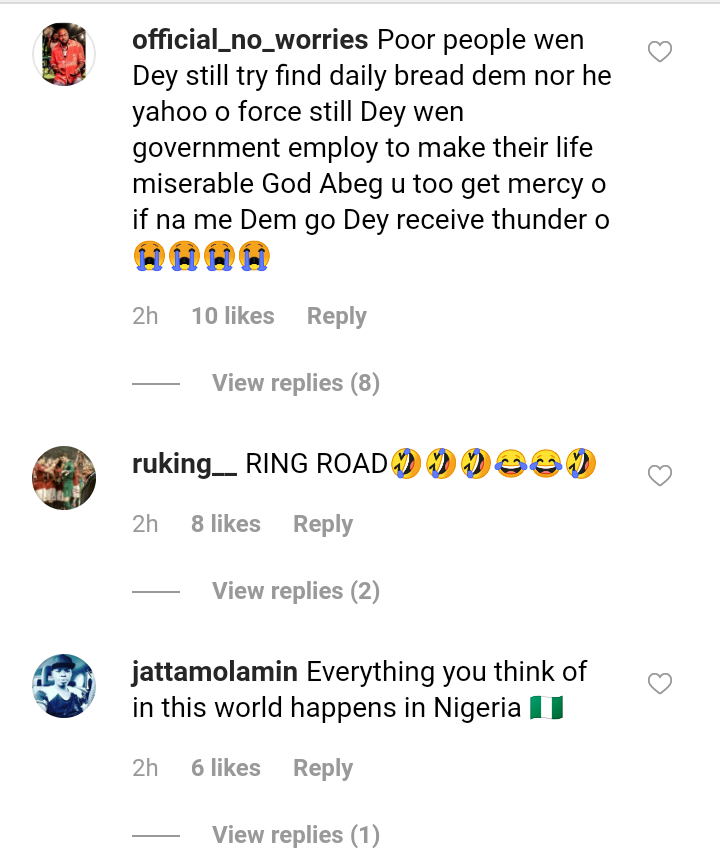Viewport: 720px width, 868px height.
Task: Visit the official_no_worries username link
Action: click(250, 41)
